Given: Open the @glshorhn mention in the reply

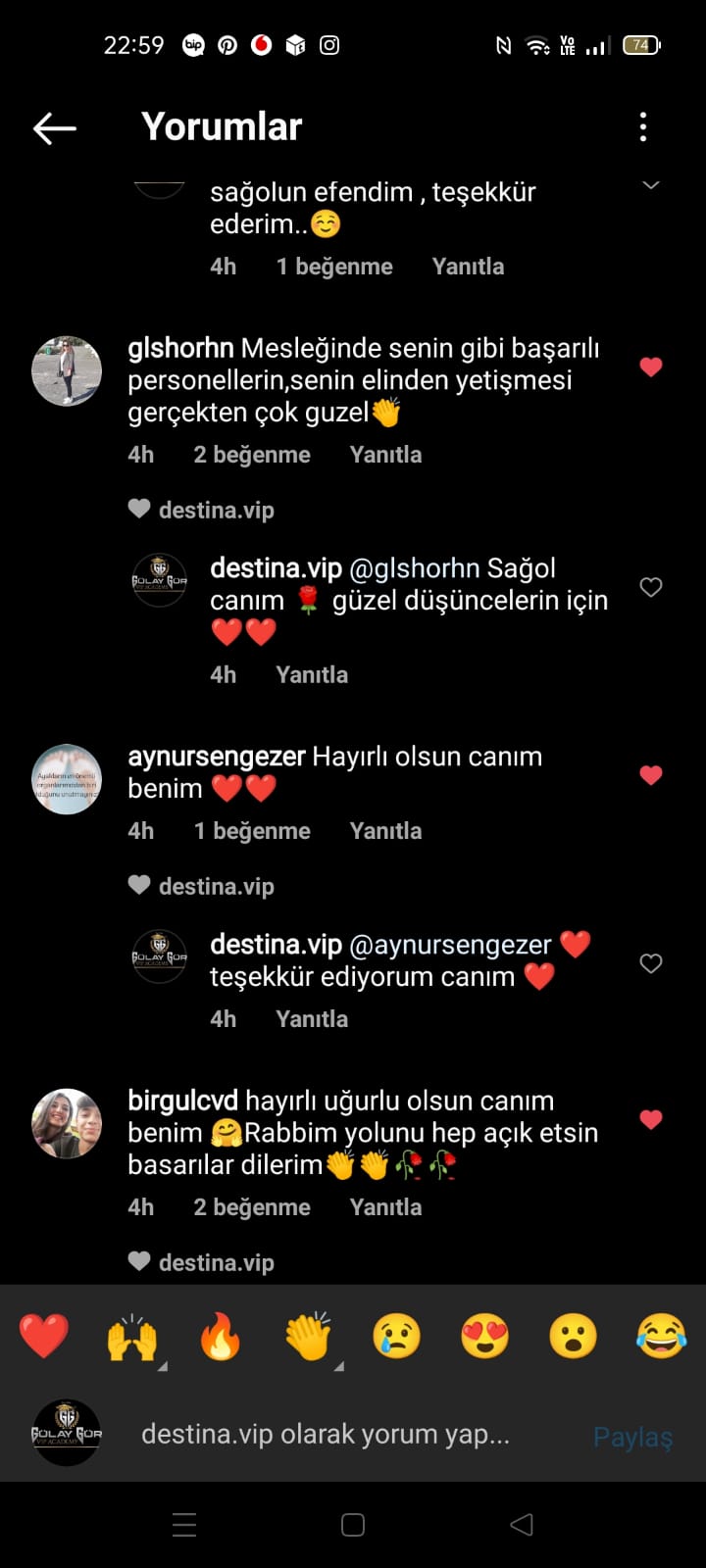Looking at the screenshot, I should coord(415,568).
